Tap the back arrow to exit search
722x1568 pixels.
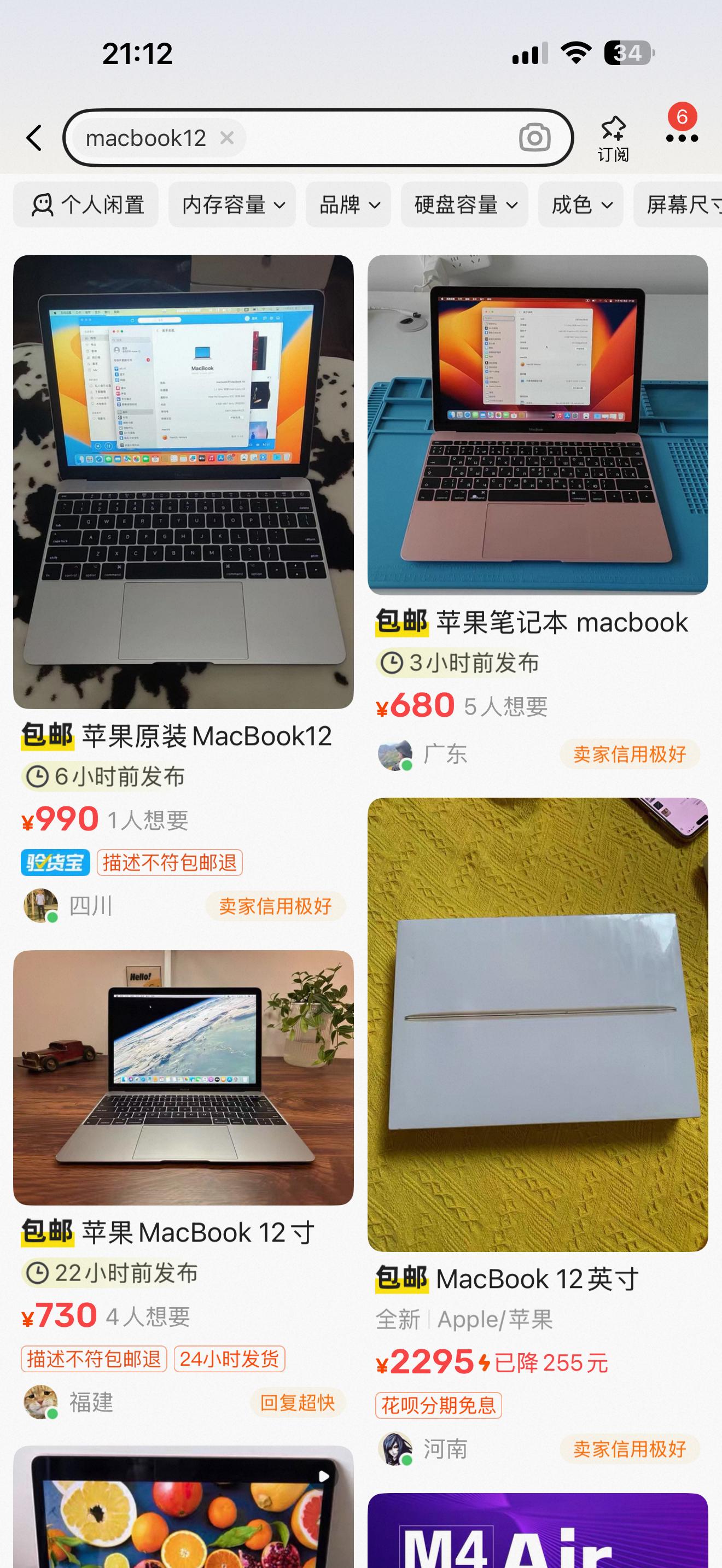(33, 138)
